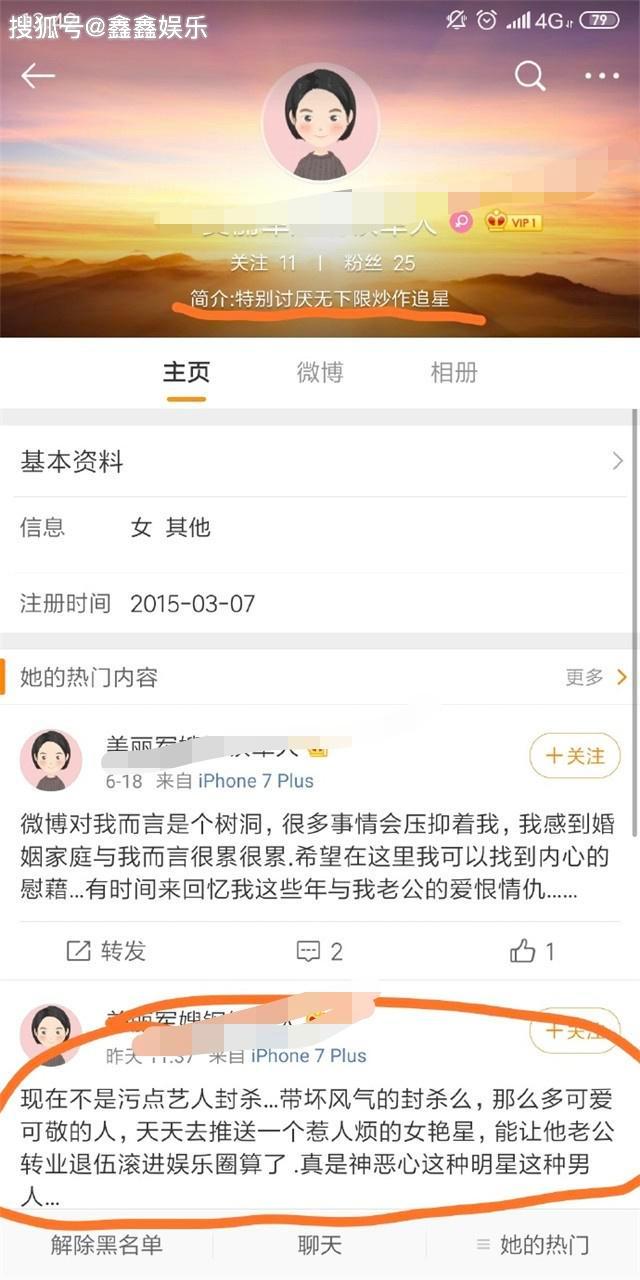Switch to the 微博 tab
This screenshot has width=640, height=1280.
320,373
